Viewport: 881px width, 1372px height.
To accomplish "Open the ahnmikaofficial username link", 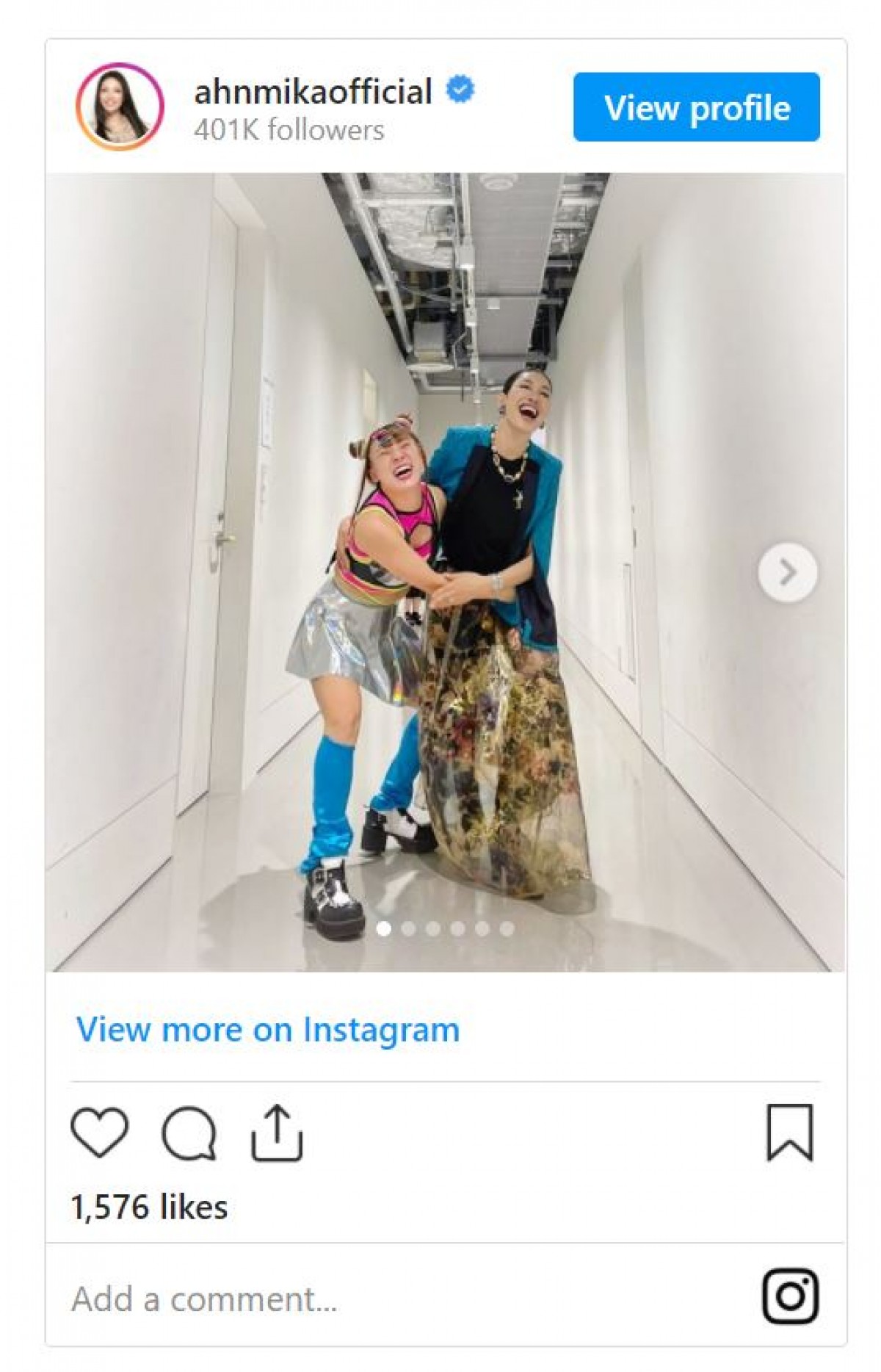I will pos(313,92).
